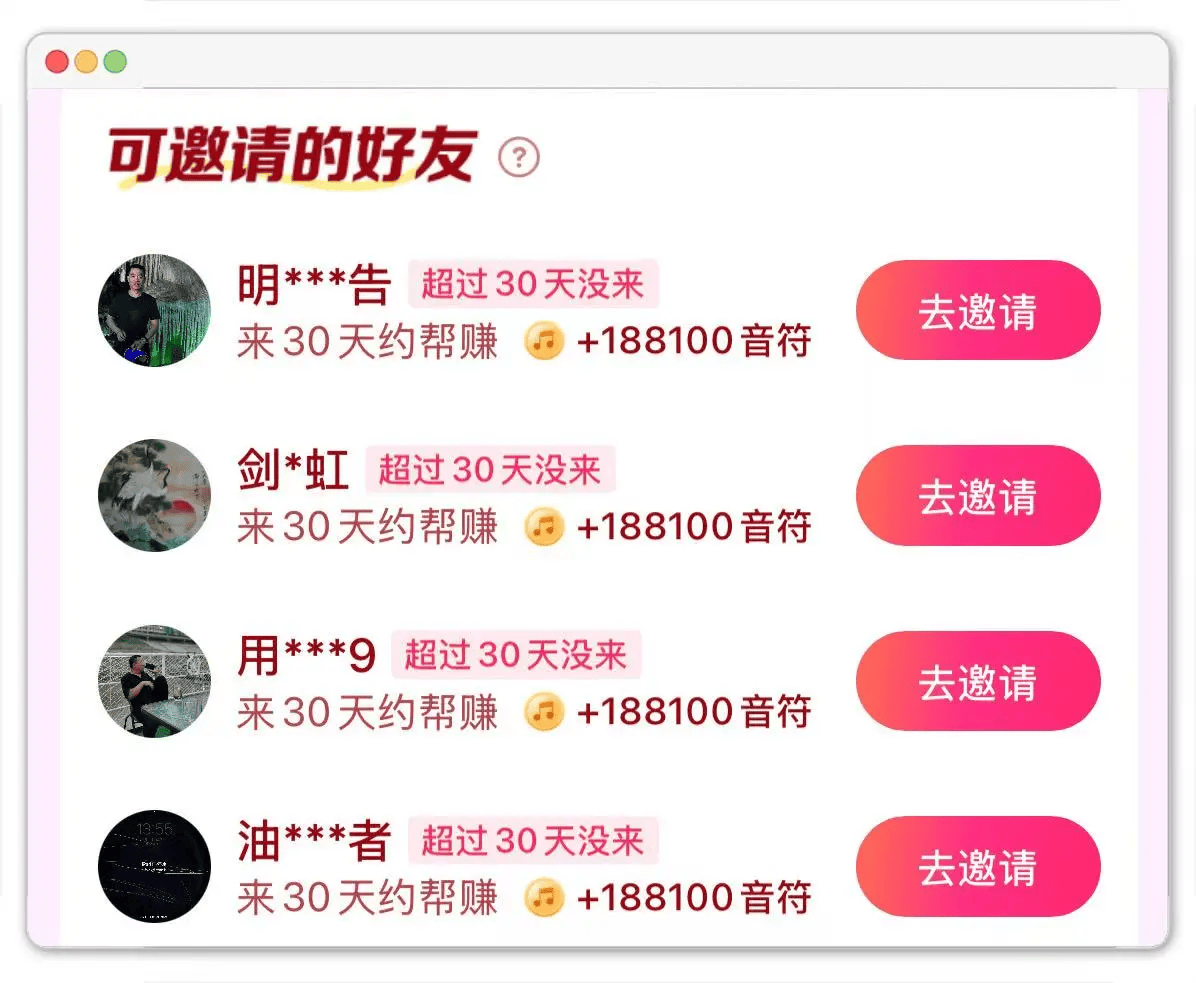Invite 油***者 with 去邀请 button

(977, 866)
